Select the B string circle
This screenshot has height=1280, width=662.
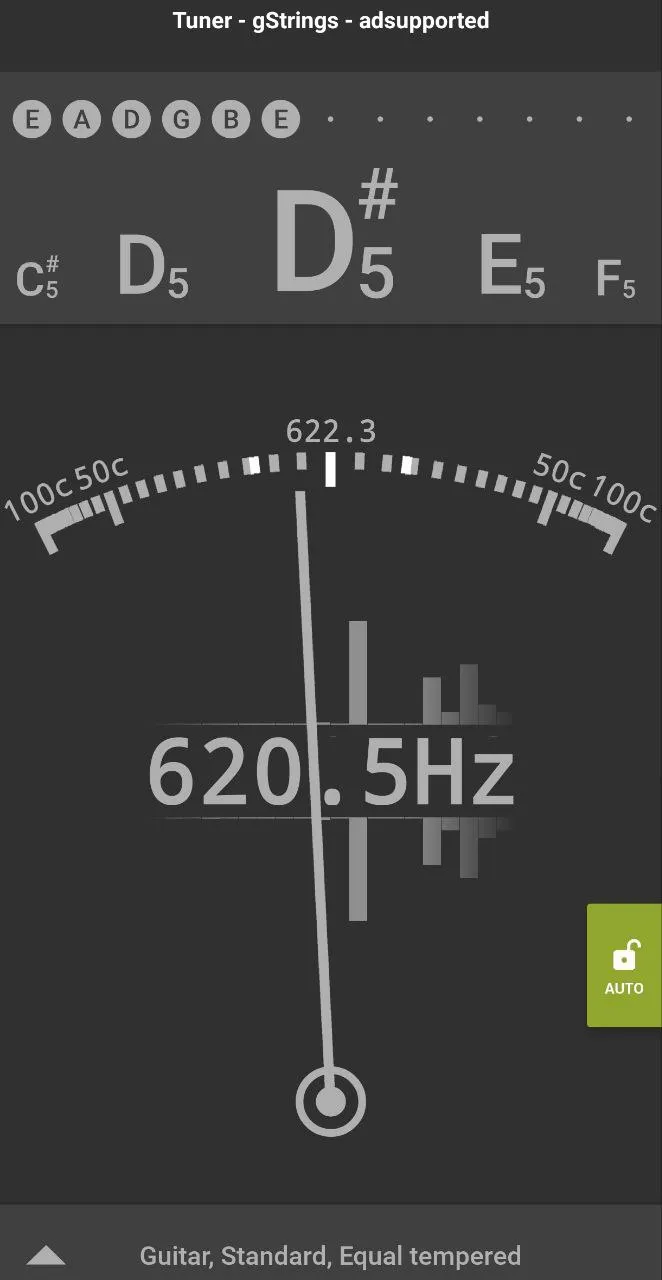[232, 120]
